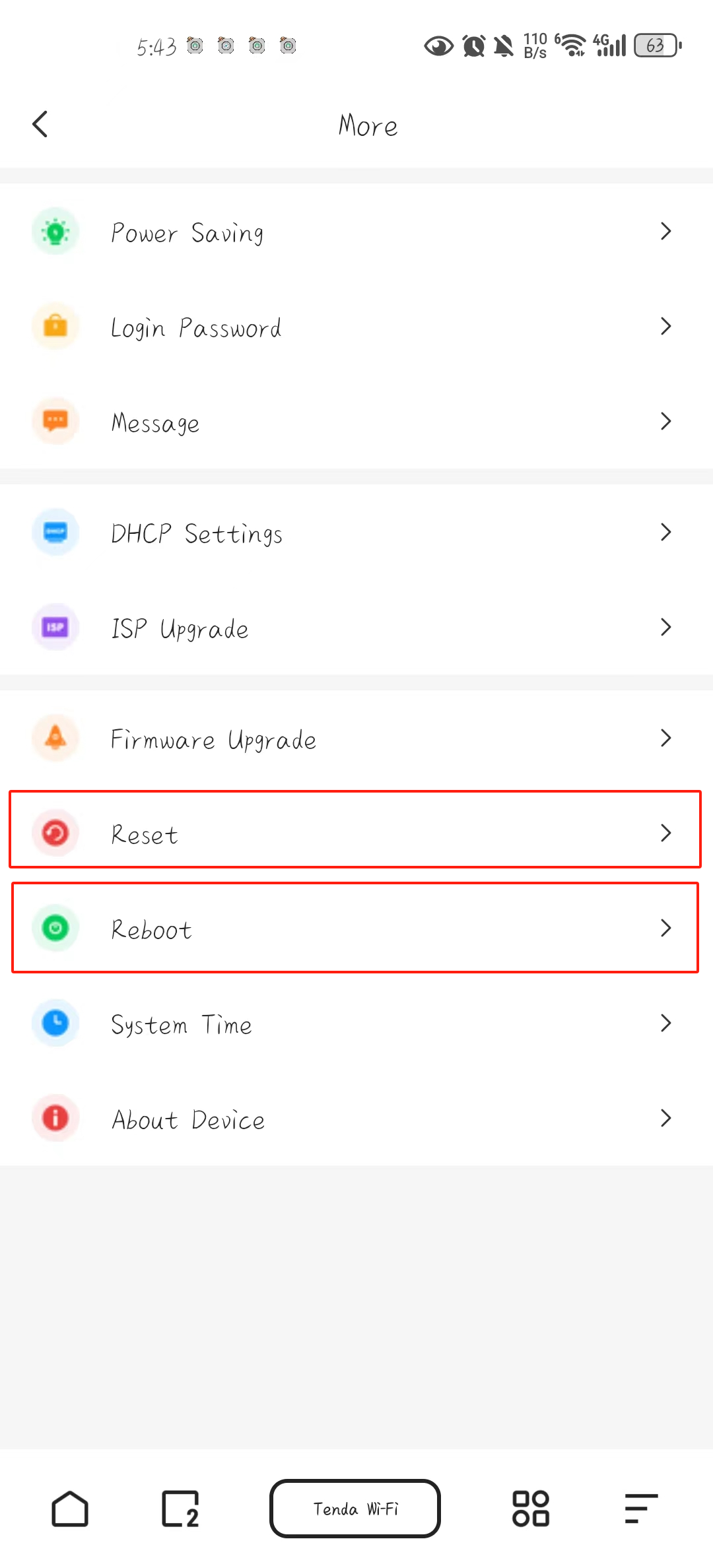Open Power Saving settings
713x1568 pixels.
coord(356,232)
